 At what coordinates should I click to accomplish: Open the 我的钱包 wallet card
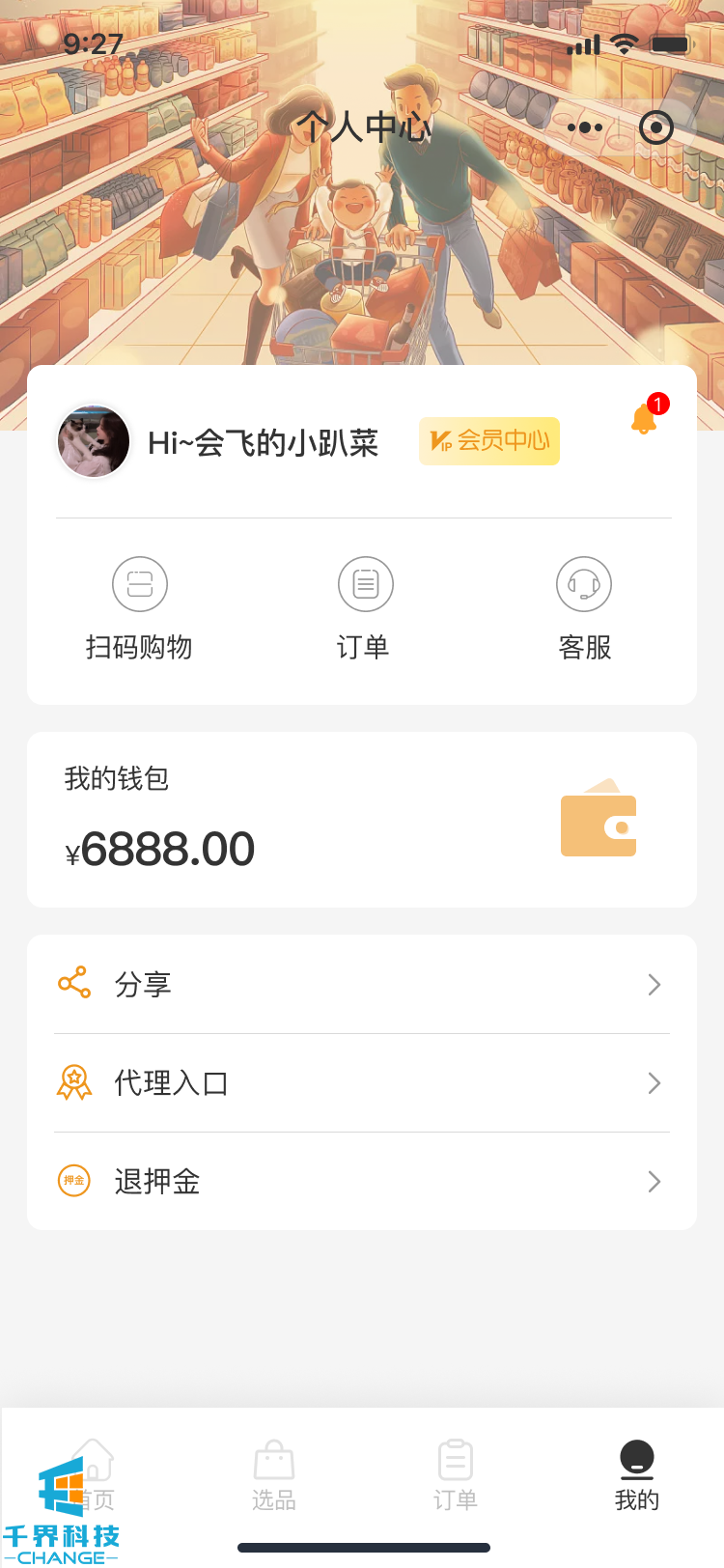pos(362,820)
